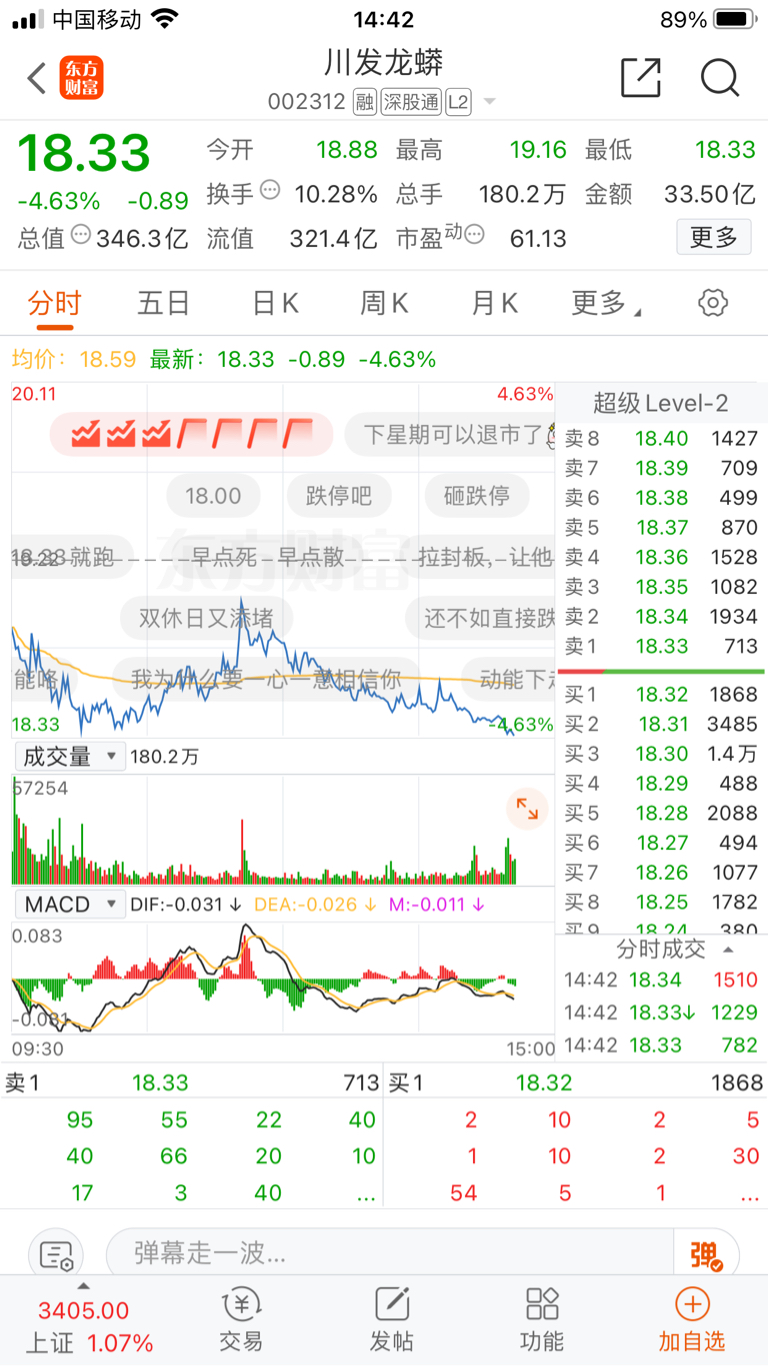Open the MACD indicator dropdown
The image size is (768, 1366).
(69, 904)
